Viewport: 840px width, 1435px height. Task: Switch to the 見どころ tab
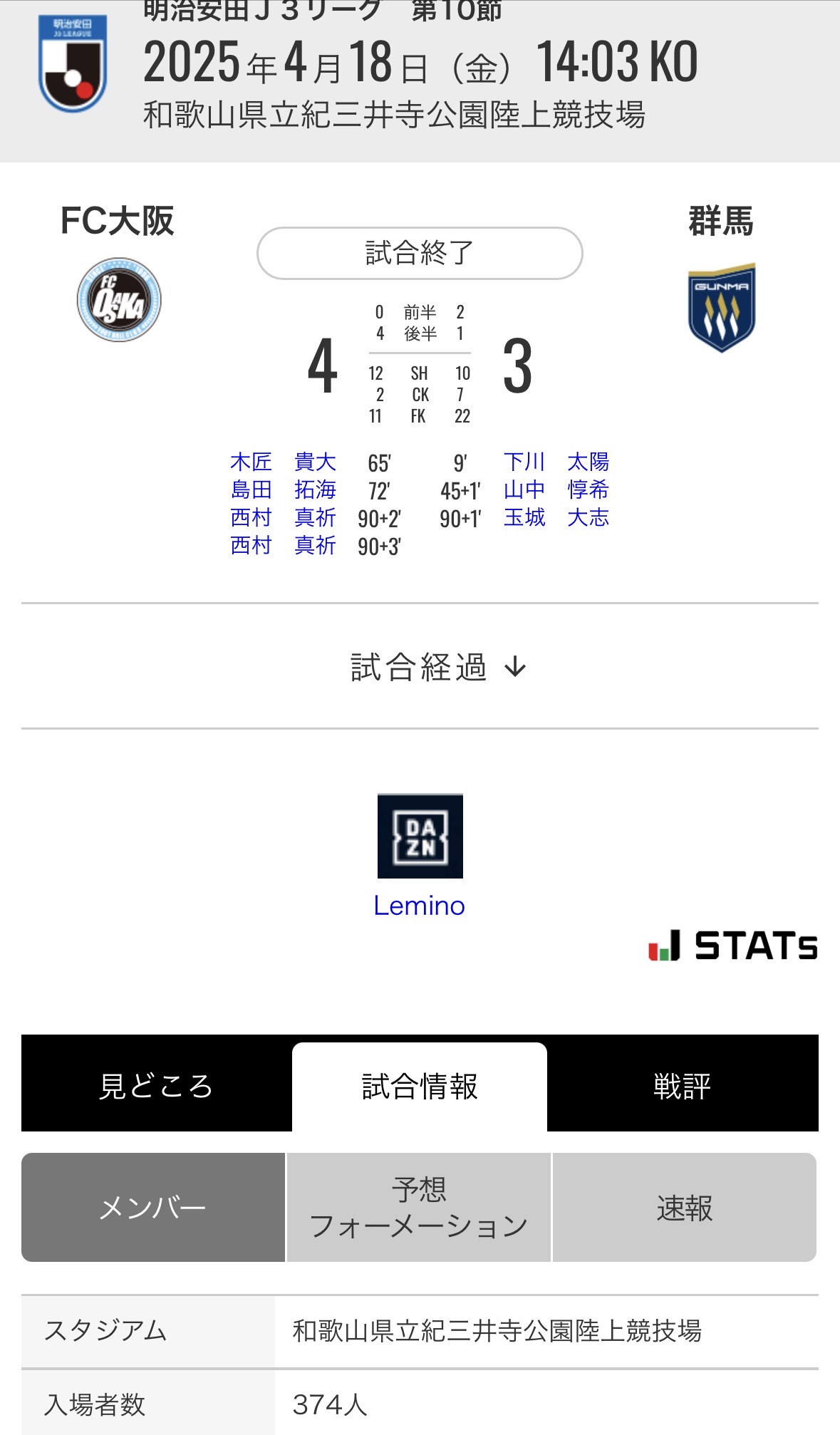156,1086
